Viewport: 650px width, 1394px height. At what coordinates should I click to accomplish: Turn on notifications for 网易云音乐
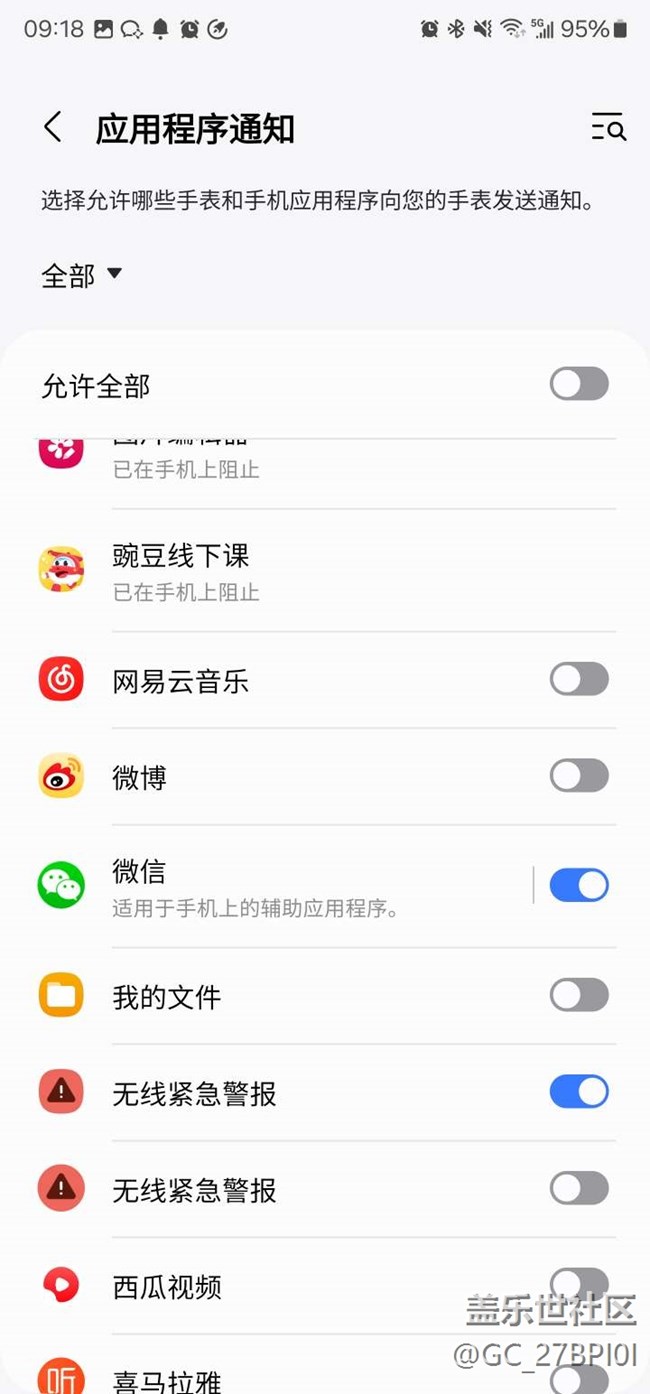click(578, 680)
